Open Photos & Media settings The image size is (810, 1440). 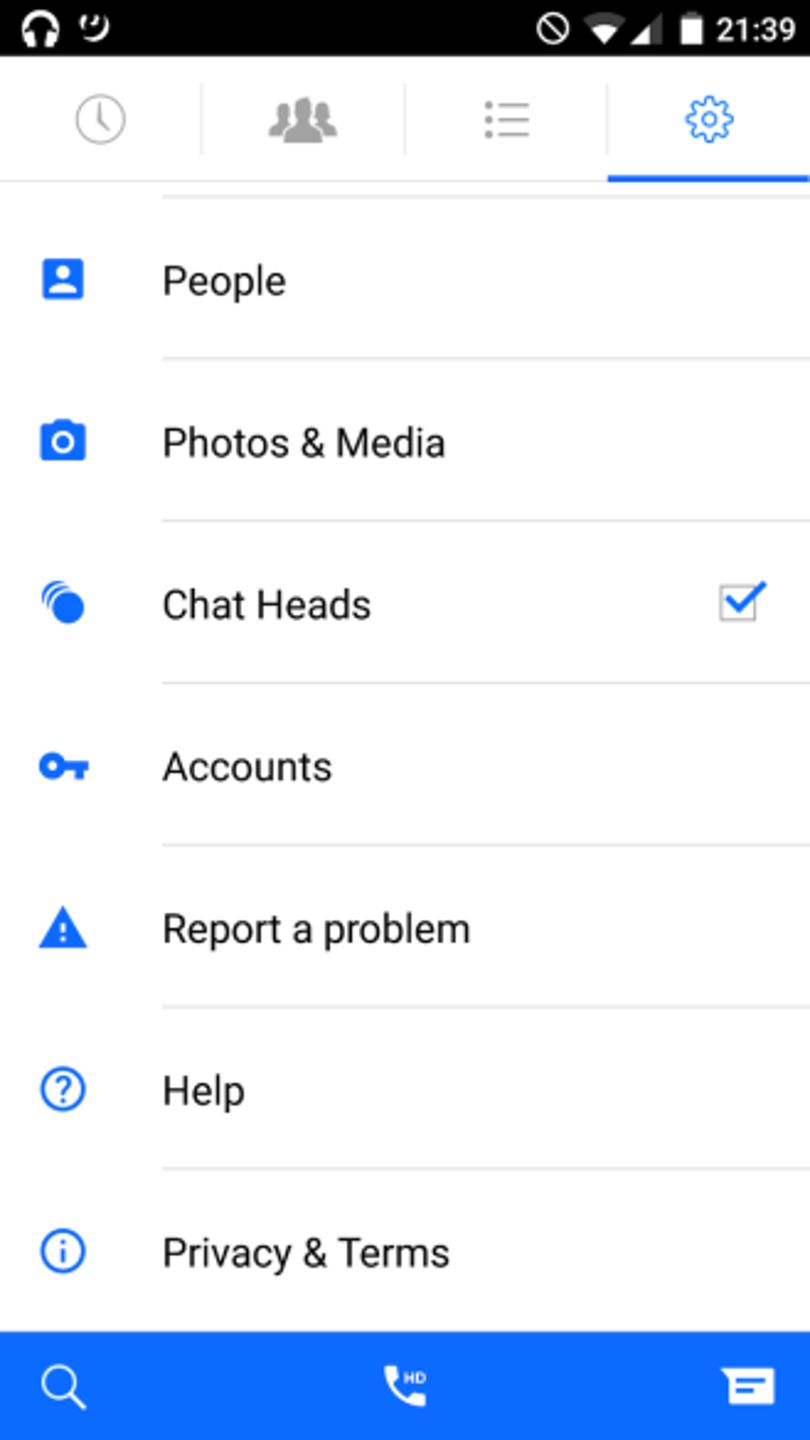point(405,442)
